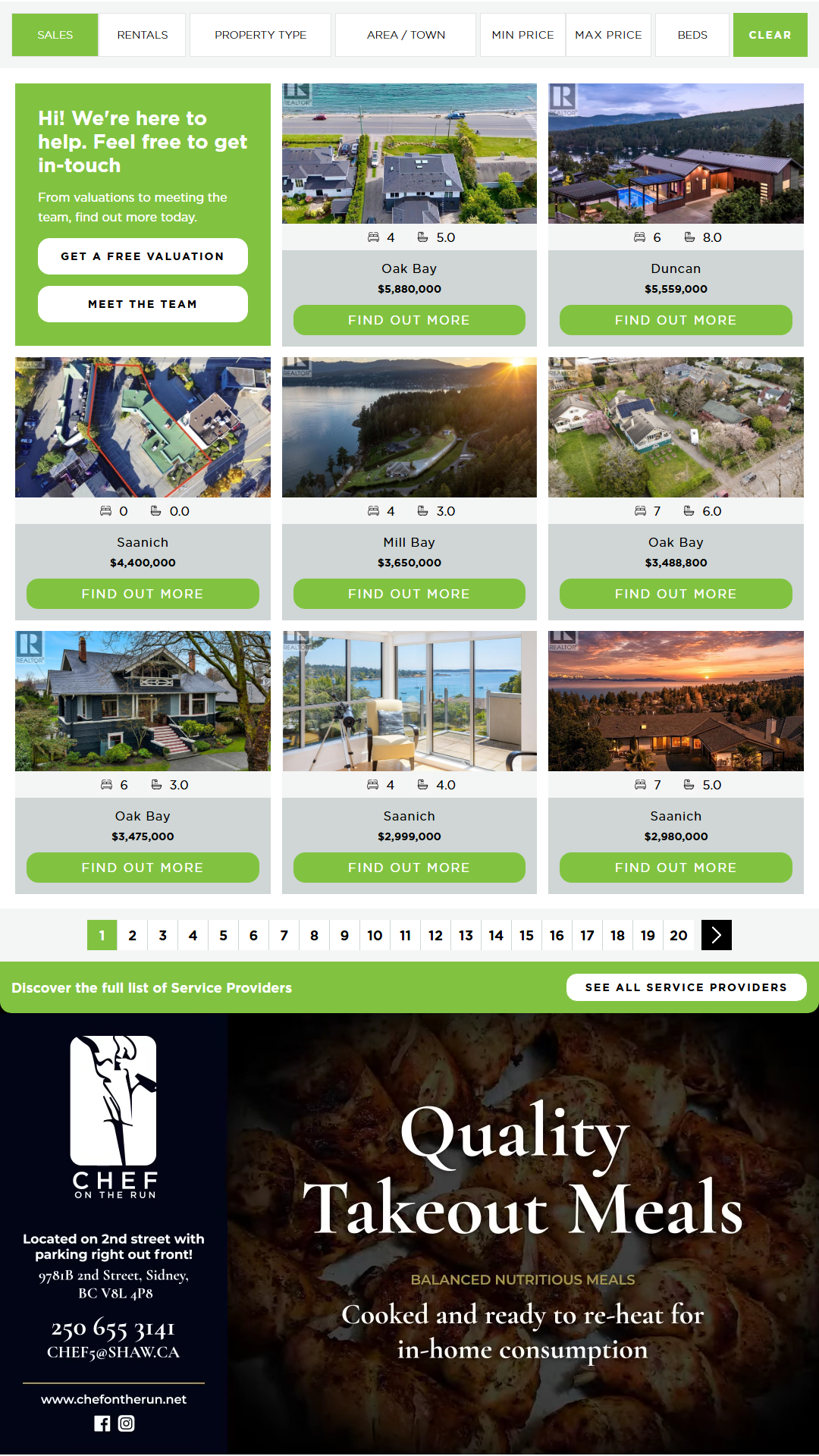Clear all search filters
The image size is (819, 1456).
770,35
